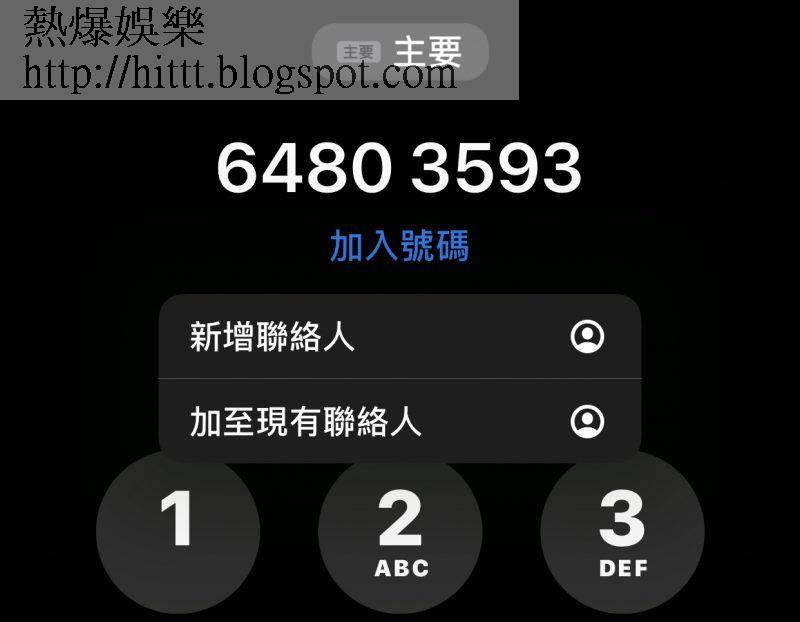Screen dimensions: 800x622
Task: Dial the digit 1 key
Action: [178, 532]
